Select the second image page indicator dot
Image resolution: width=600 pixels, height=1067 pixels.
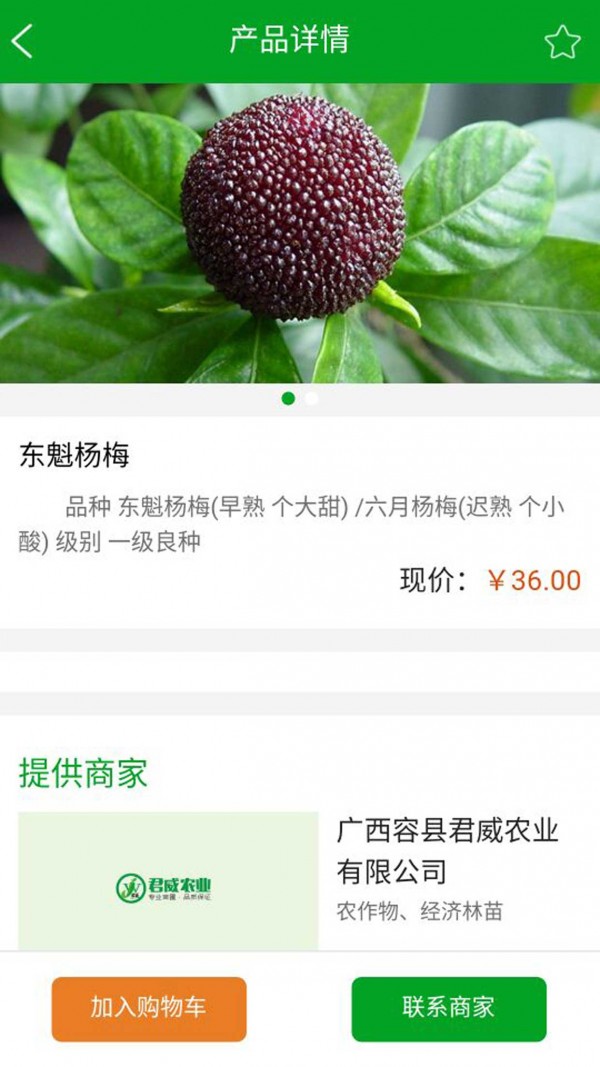pos(312,398)
